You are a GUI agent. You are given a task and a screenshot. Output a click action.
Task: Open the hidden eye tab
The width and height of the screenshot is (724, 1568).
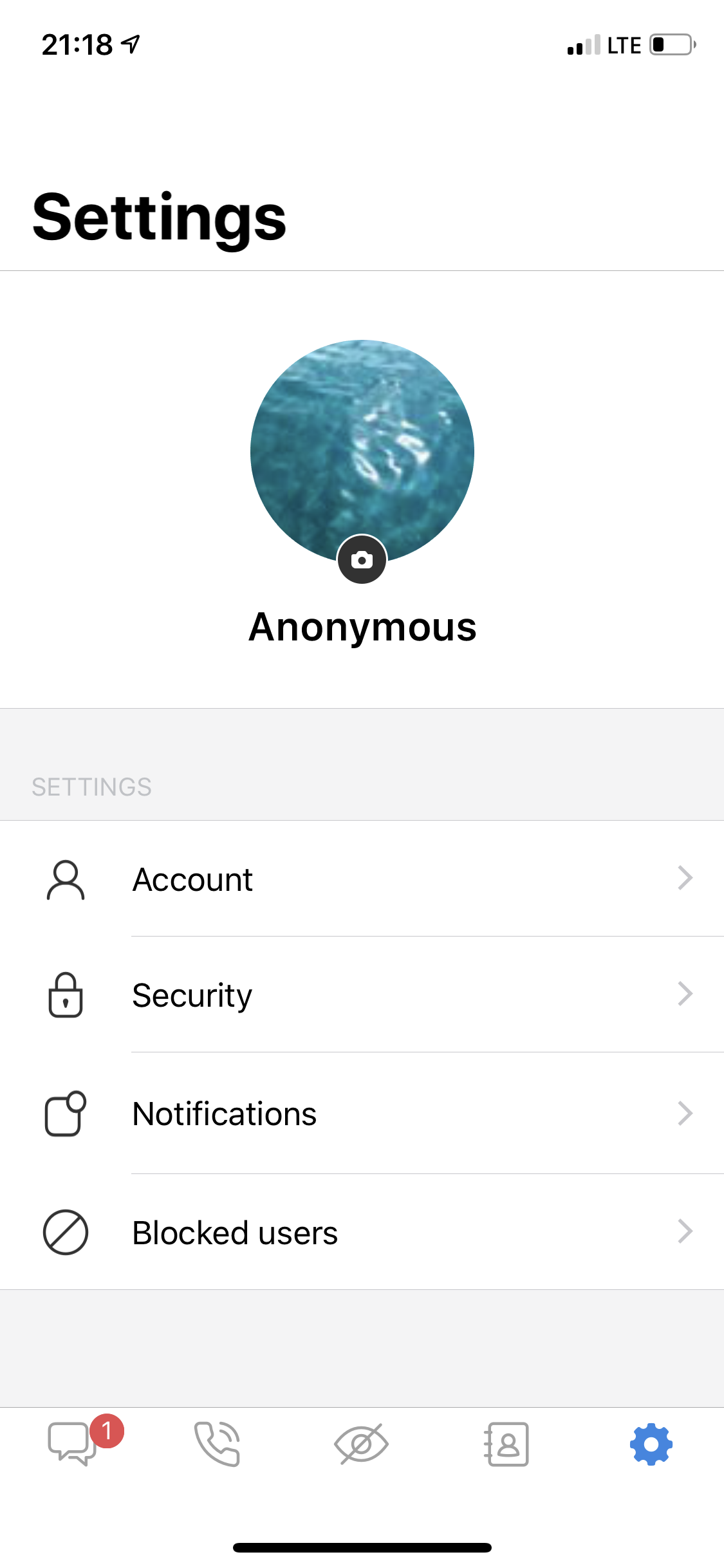pos(361,1444)
